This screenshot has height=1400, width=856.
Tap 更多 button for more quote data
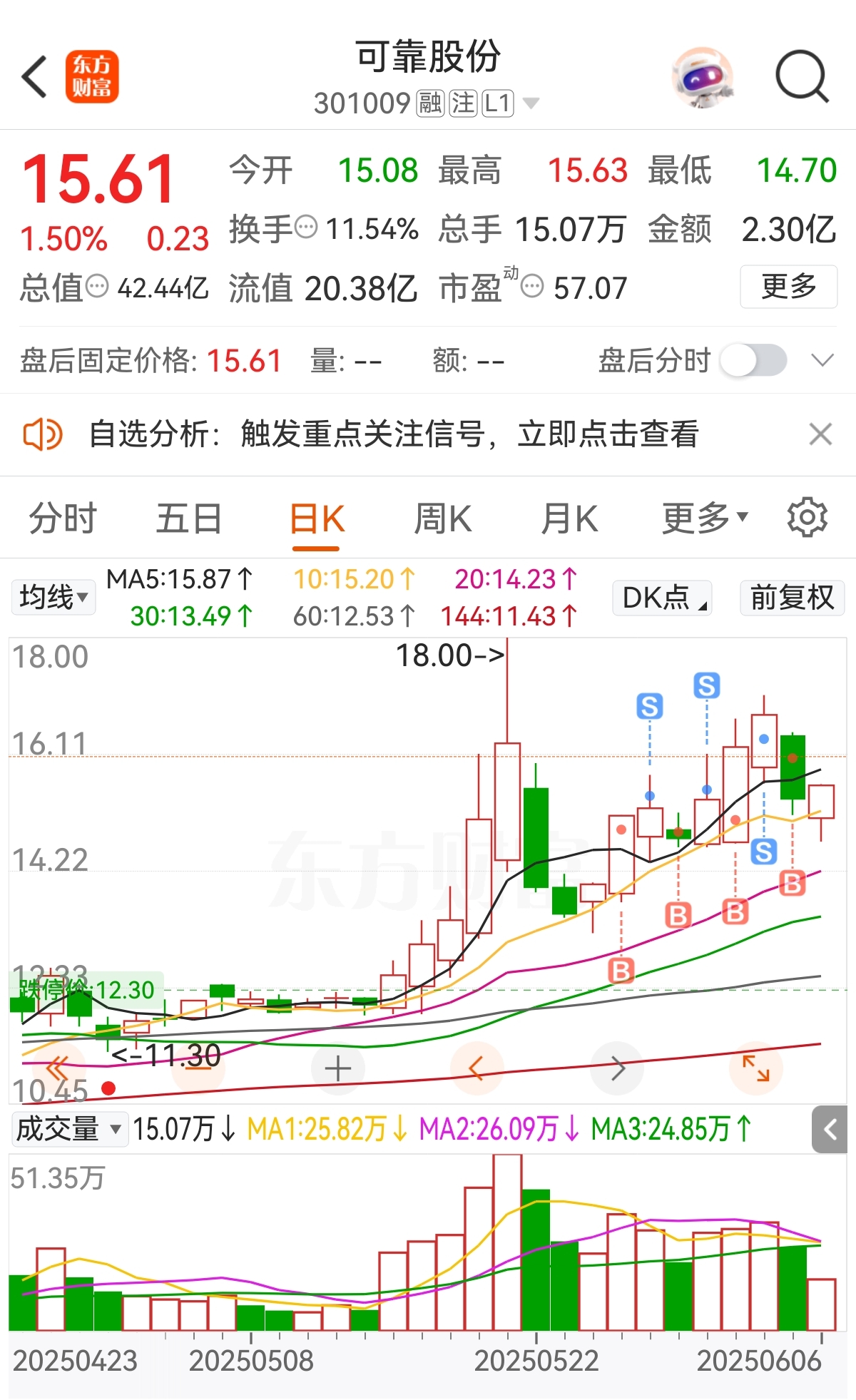pyautogui.click(x=788, y=287)
